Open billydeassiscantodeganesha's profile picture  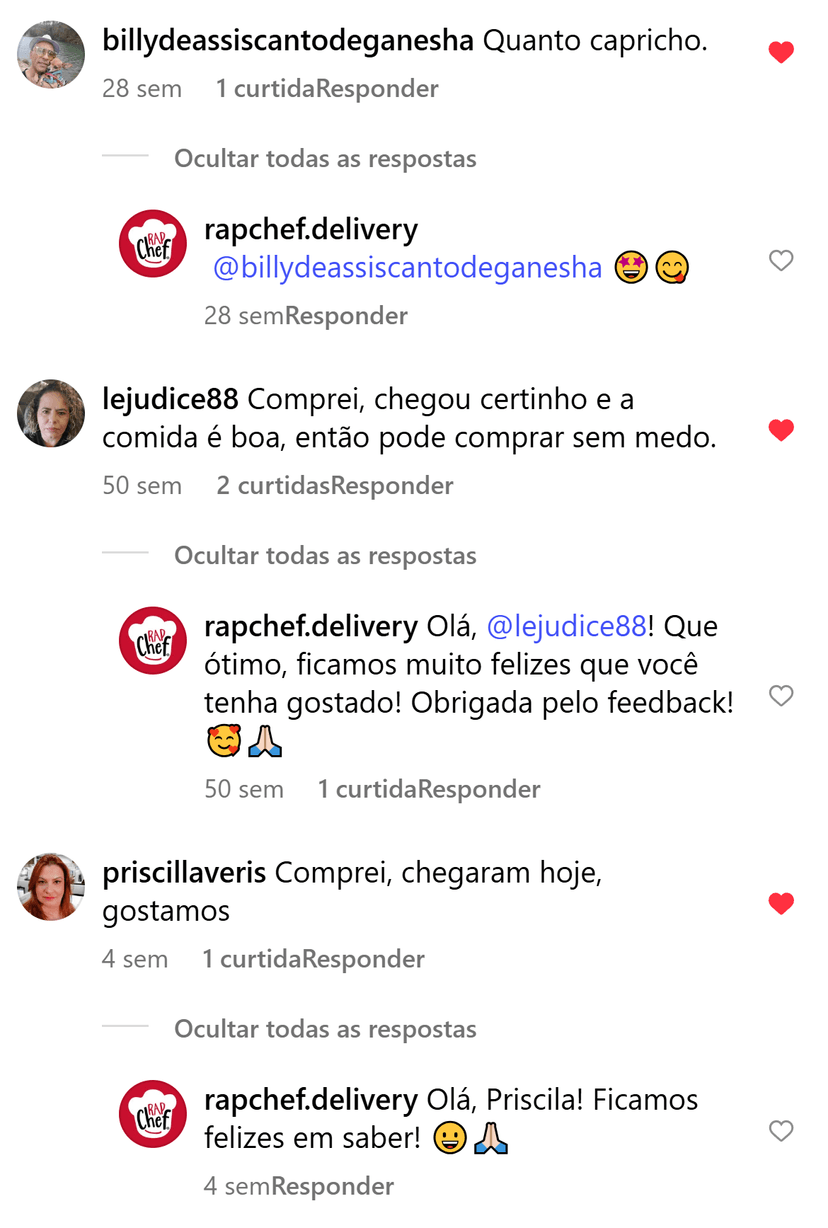[50, 54]
